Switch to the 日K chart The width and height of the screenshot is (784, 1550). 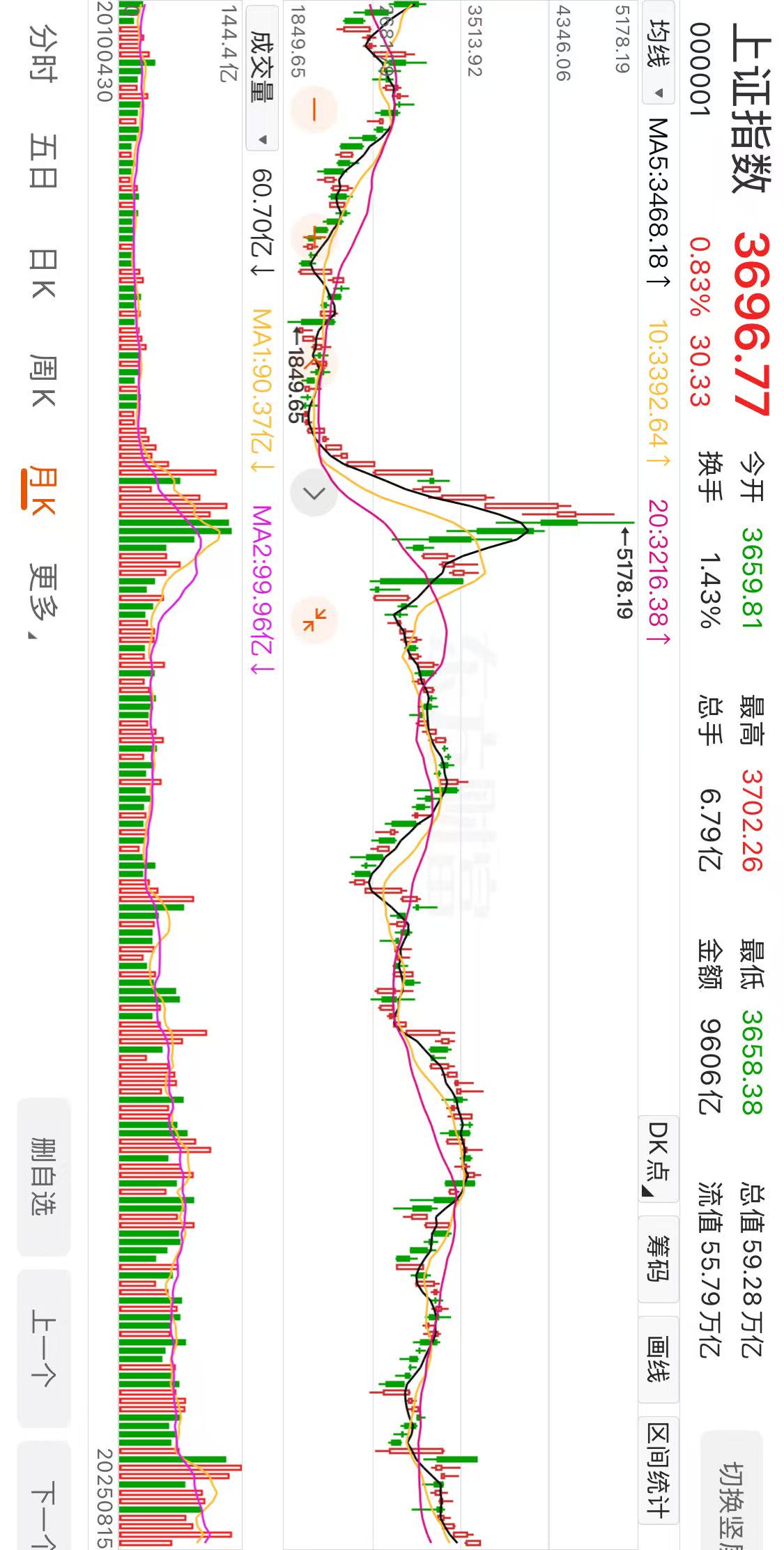(43, 274)
